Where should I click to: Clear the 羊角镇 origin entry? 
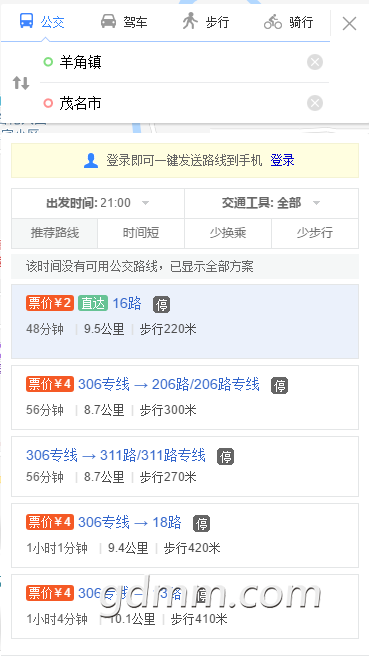tap(315, 62)
